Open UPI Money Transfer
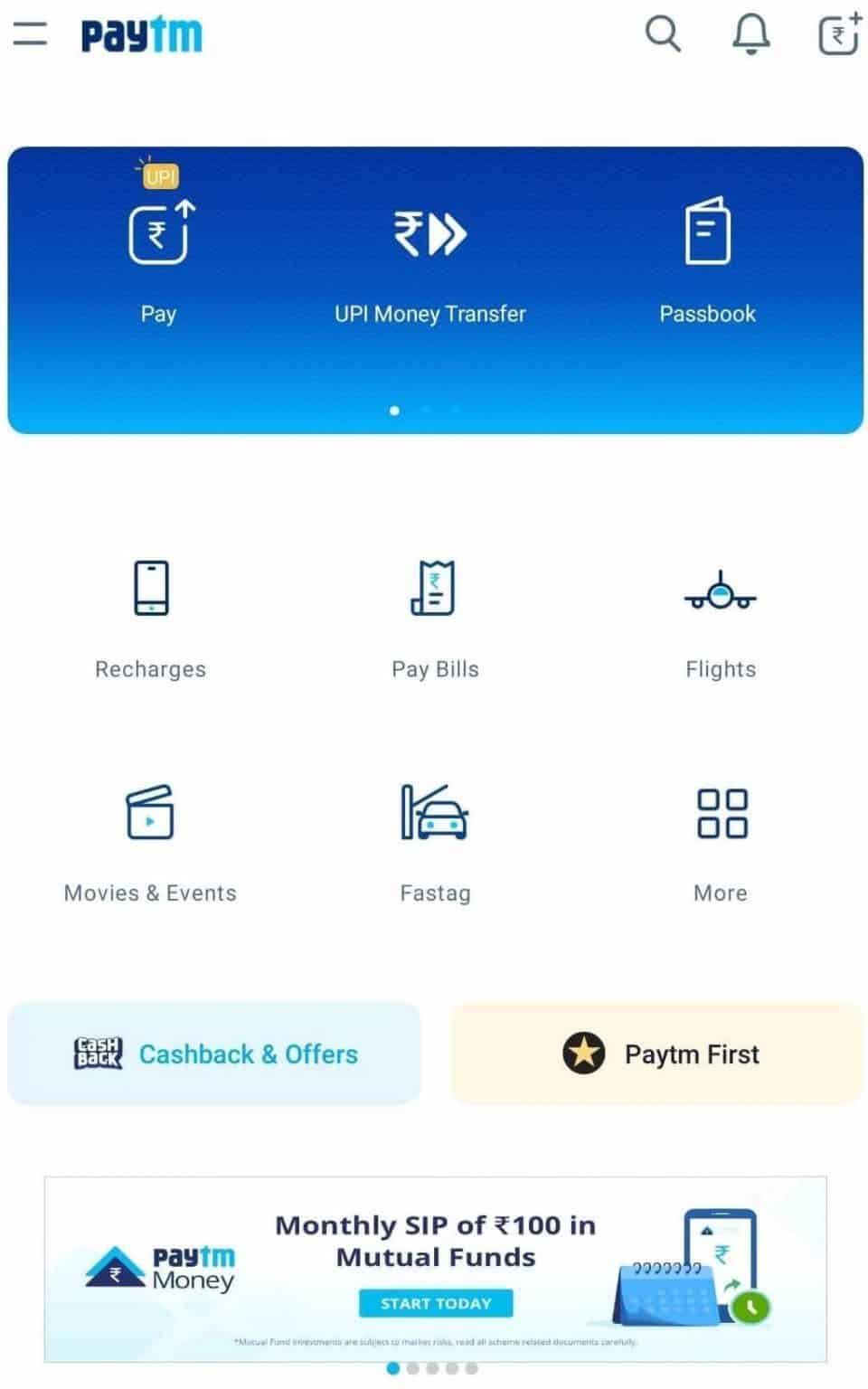Viewport: 868px width, 1389px height. click(x=430, y=233)
